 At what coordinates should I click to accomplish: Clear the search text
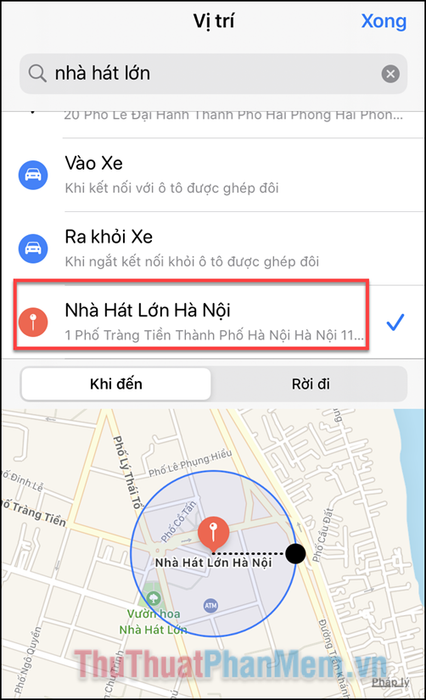[390, 74]
